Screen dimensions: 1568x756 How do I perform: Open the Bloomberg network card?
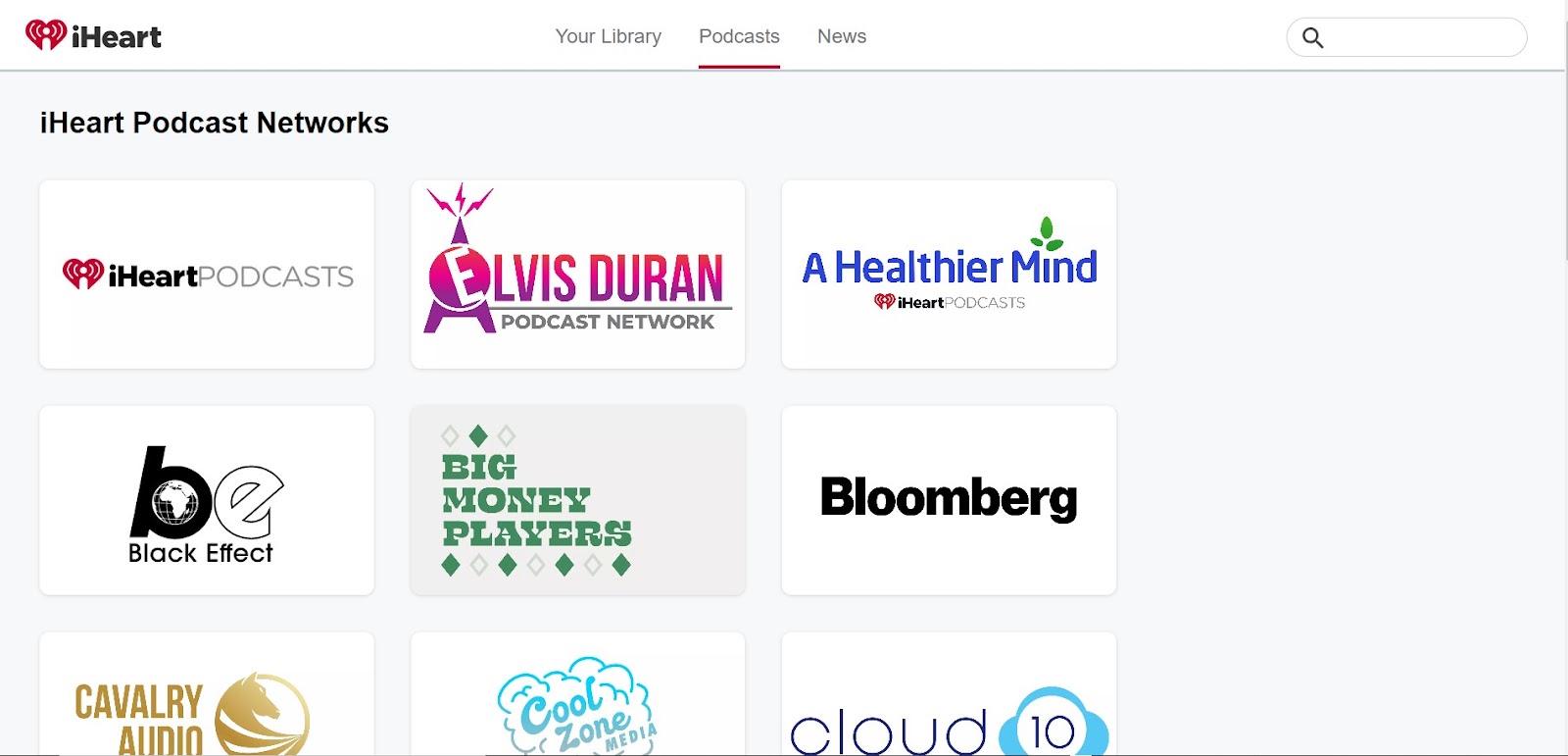[x=949, y=500]
